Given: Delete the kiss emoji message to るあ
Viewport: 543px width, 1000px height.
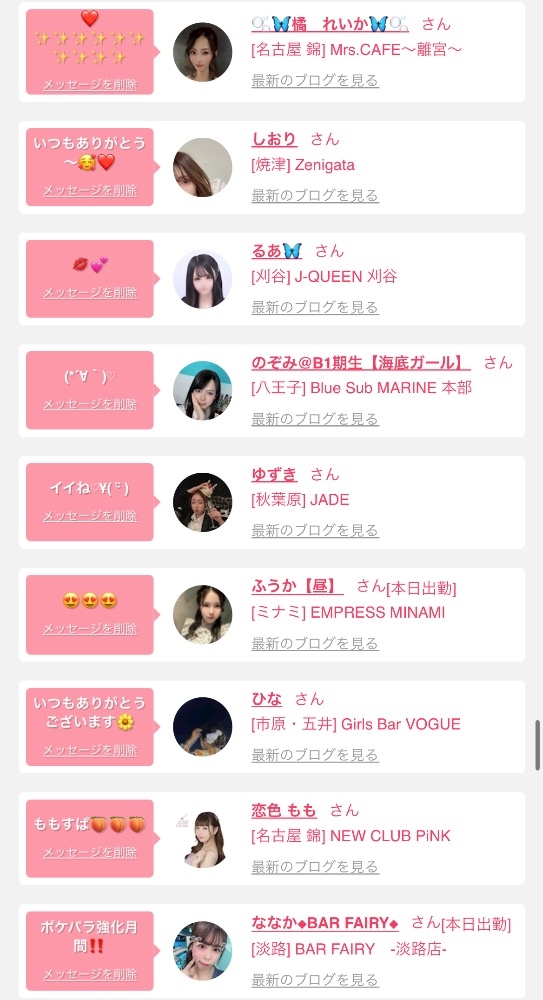Looking at the screenshot, I should click(x=90, y=293).
